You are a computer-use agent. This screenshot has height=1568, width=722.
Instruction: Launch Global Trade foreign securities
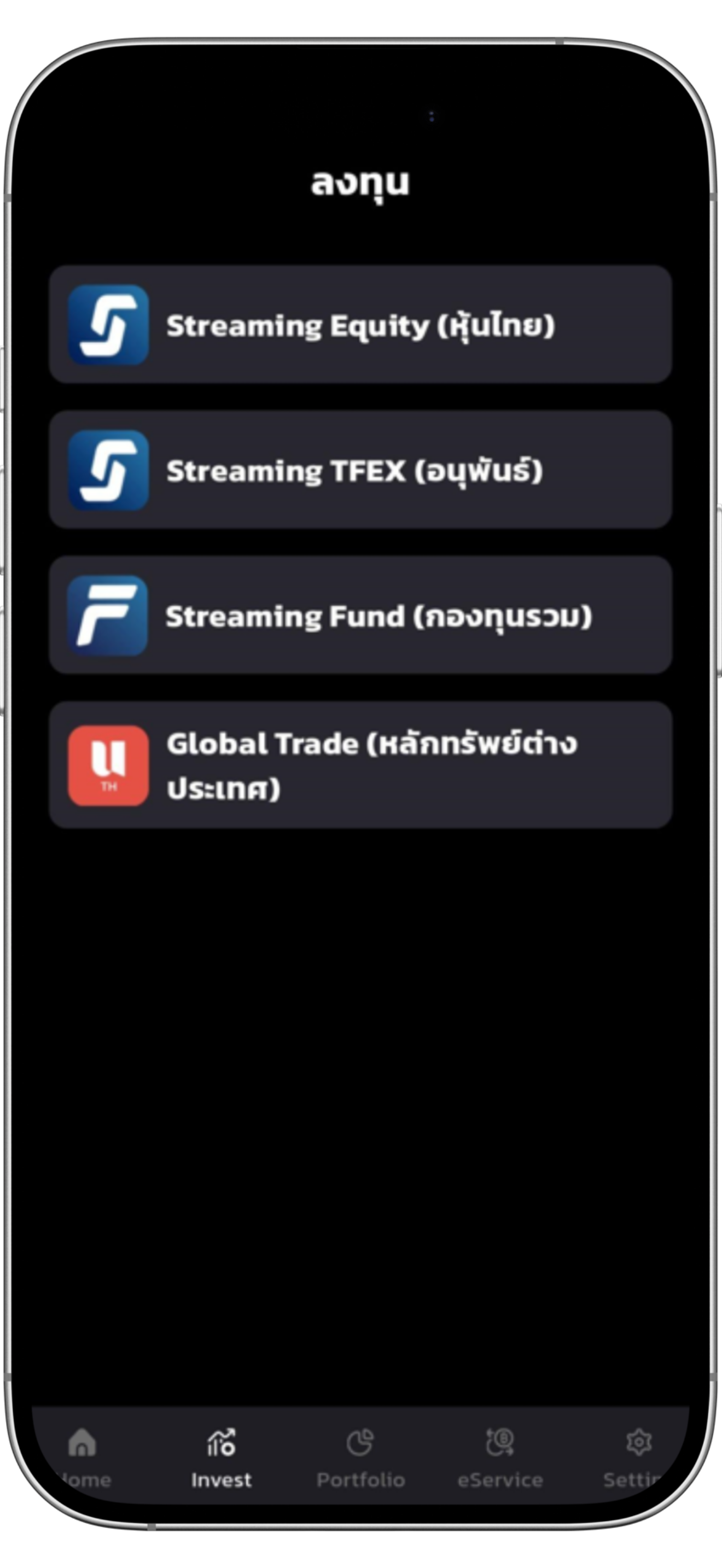(360, 765)
